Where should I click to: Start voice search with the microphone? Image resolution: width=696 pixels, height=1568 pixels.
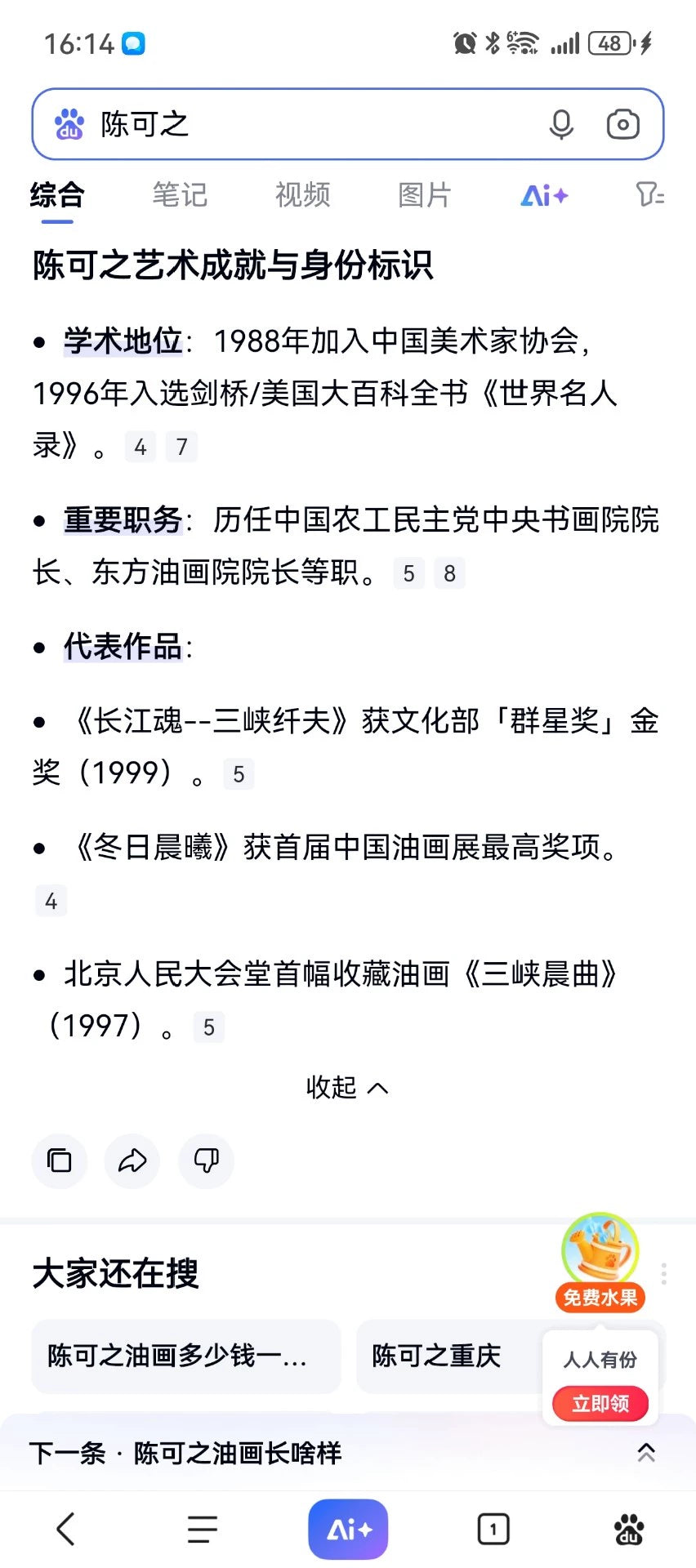coord(561,124)
